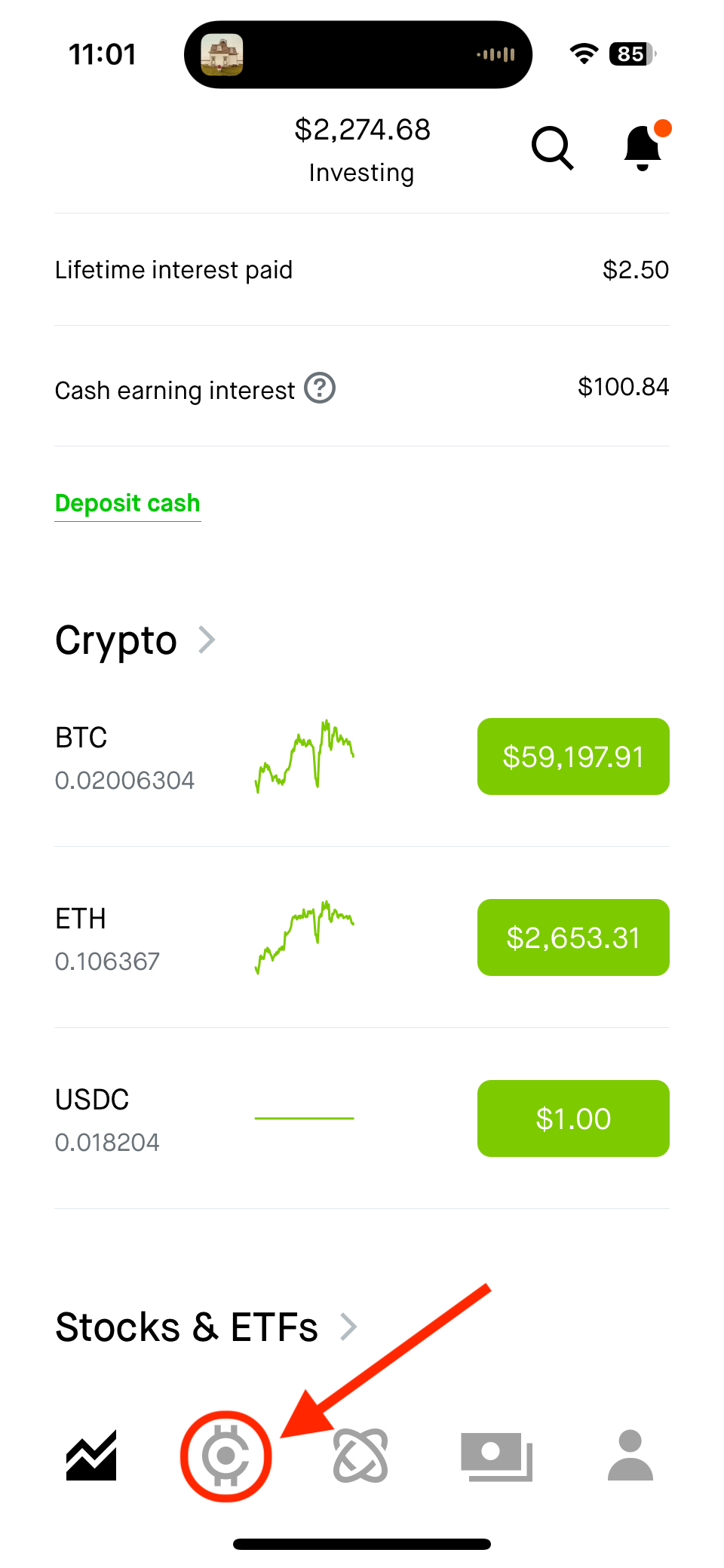Open the ETH holding row

click(x=107, y=938)
